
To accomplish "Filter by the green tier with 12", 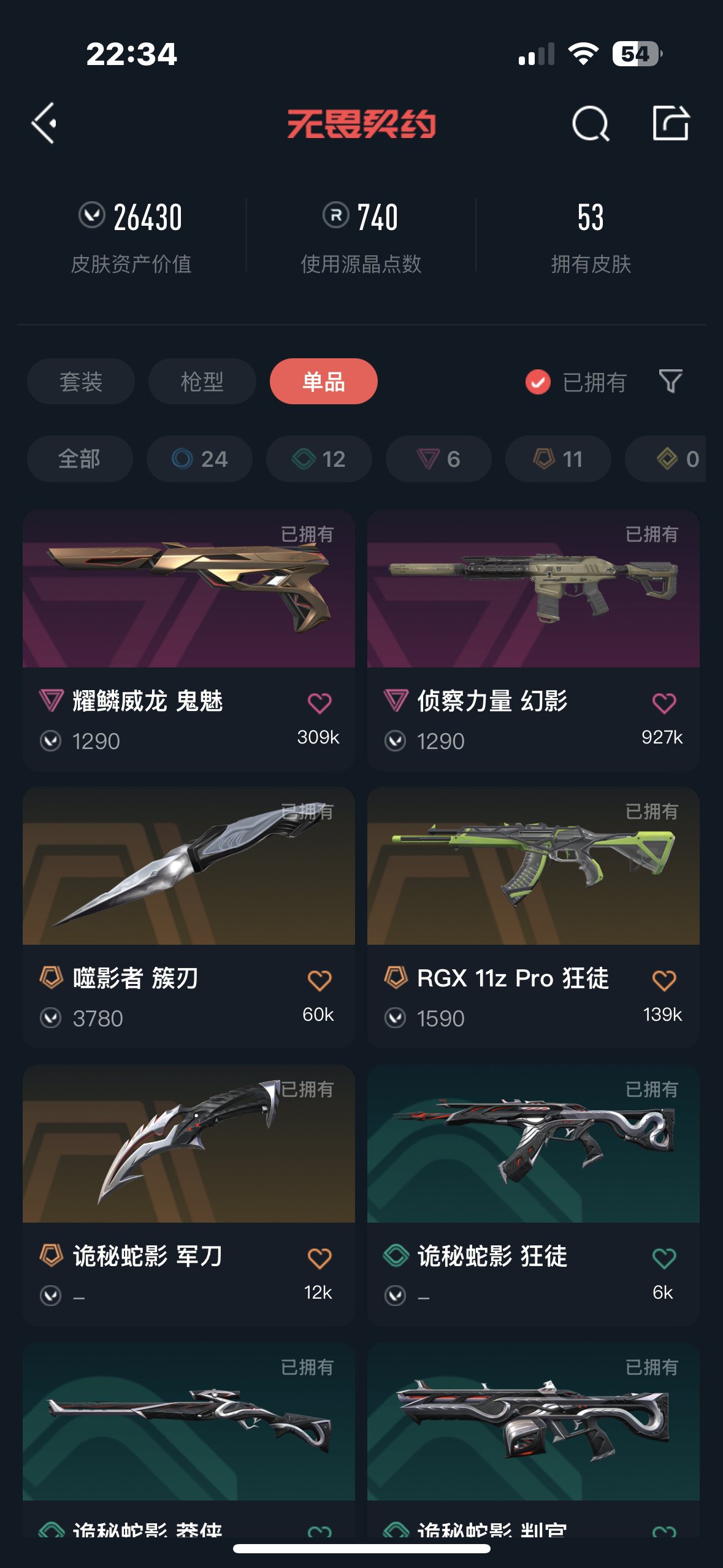I will [319, 459].
